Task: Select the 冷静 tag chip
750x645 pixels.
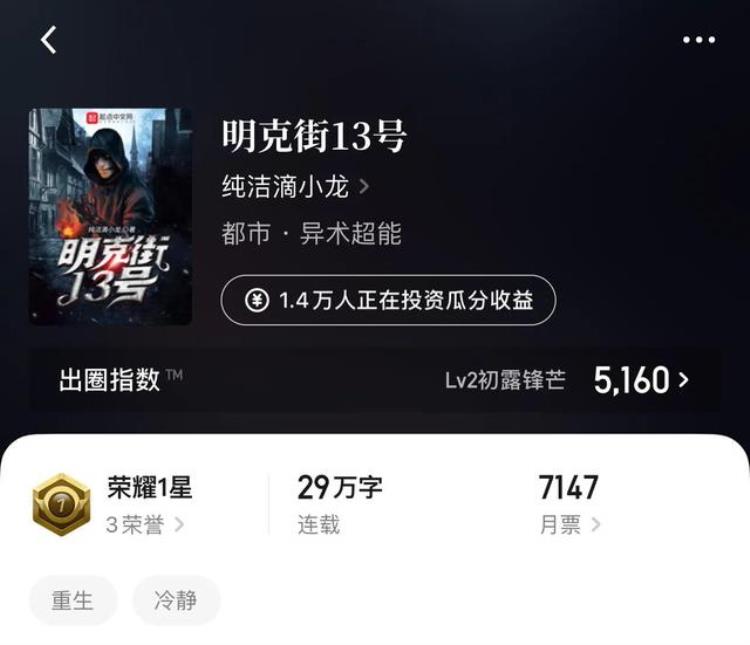Action: pyautogui.click(x=176, y=600)
